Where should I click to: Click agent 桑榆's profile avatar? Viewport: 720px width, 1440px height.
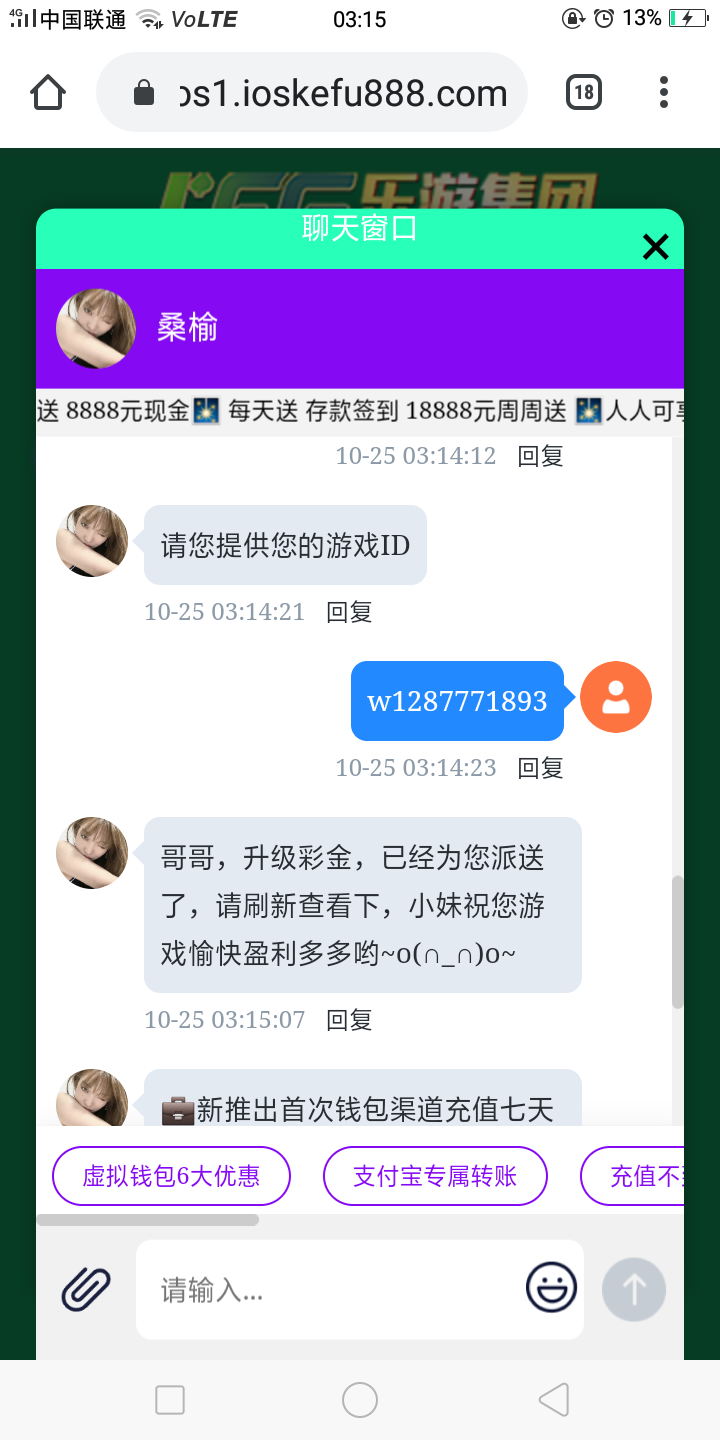[x=95, y=328]
